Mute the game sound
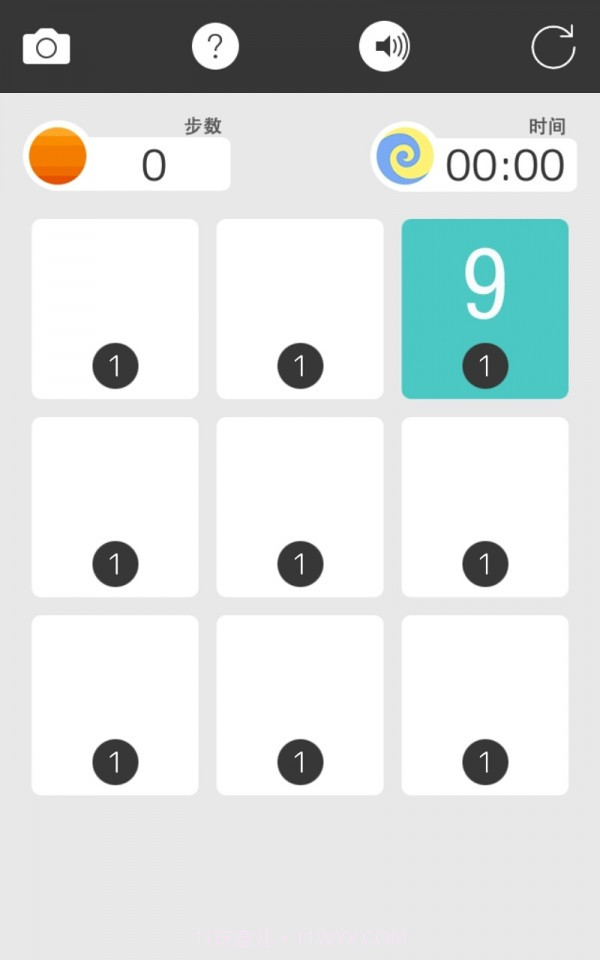This screenshot has height=960, width=600. (x=384, y=46)
